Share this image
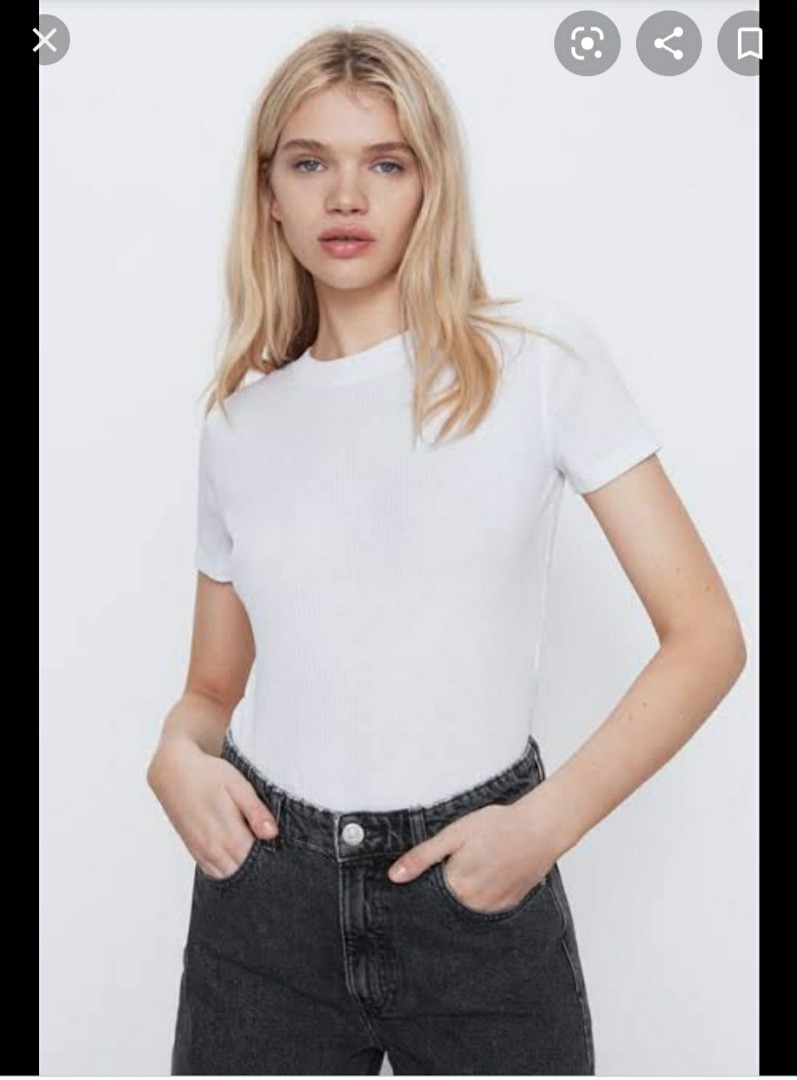This screenshot has height=1080, width=797. (668, 43)
